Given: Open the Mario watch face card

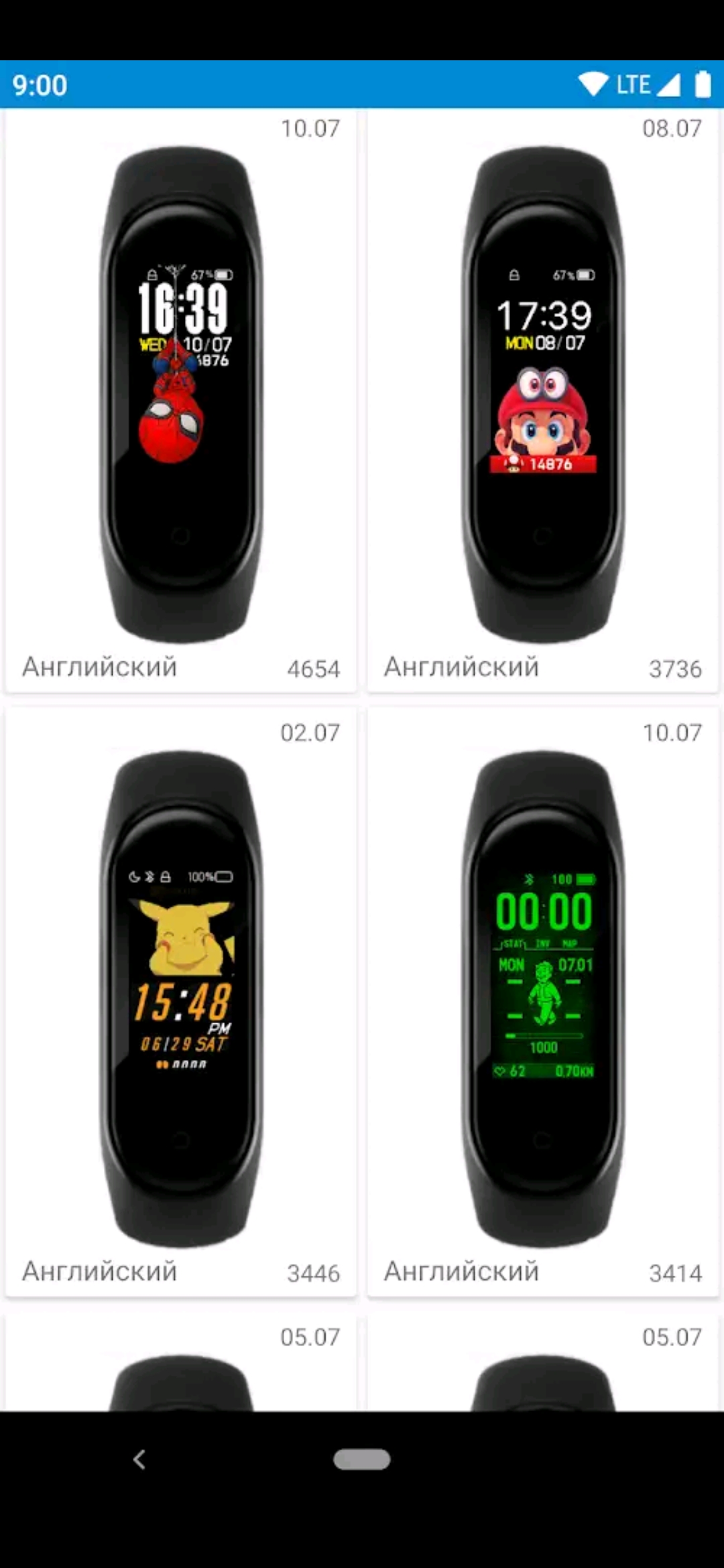Looking at the screenshot, I should click(x=543, y=400).
